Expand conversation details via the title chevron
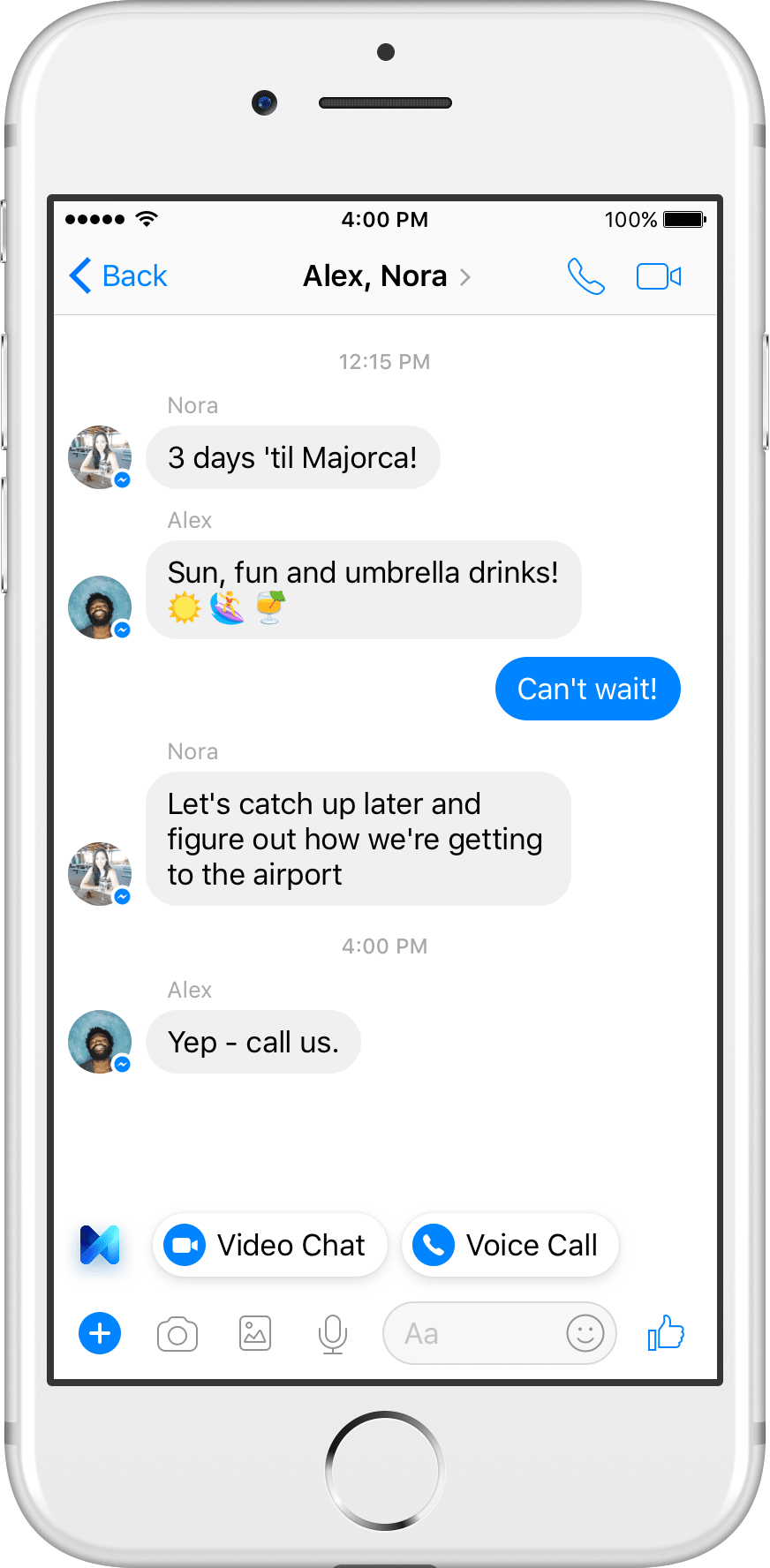This screenshot has width=770, height=1568. pyautogui.click(x=465, y=276)
